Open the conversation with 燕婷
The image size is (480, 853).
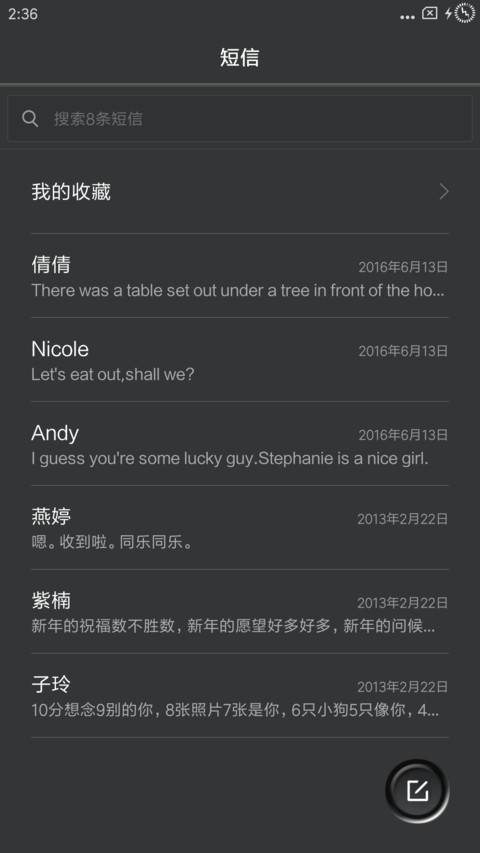(239, 528)
